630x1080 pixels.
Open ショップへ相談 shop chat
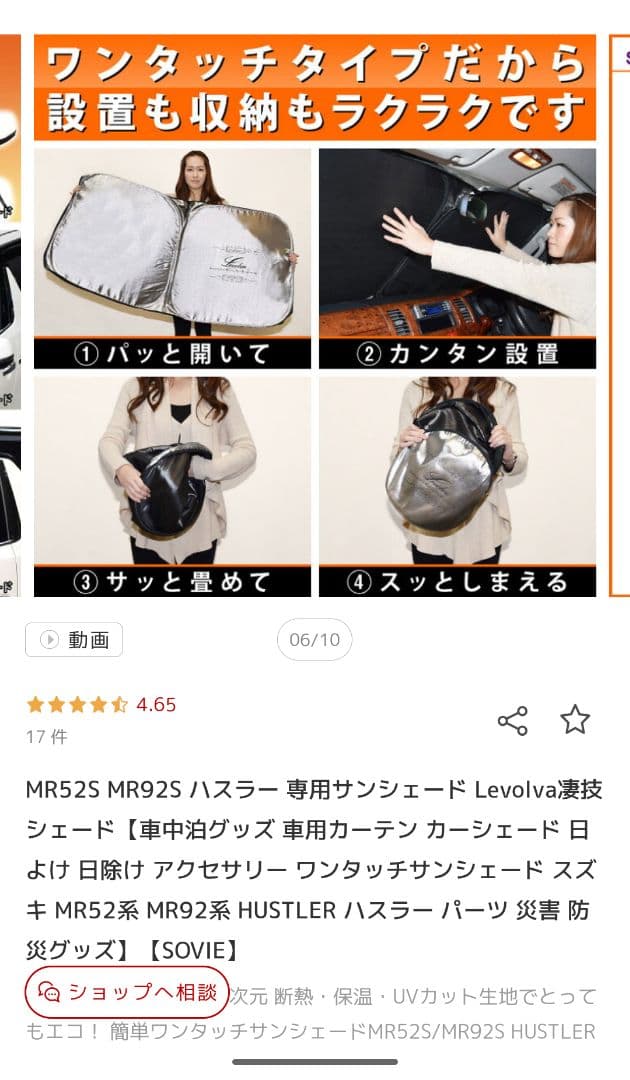pyautogui.click(x=127, y=991)
